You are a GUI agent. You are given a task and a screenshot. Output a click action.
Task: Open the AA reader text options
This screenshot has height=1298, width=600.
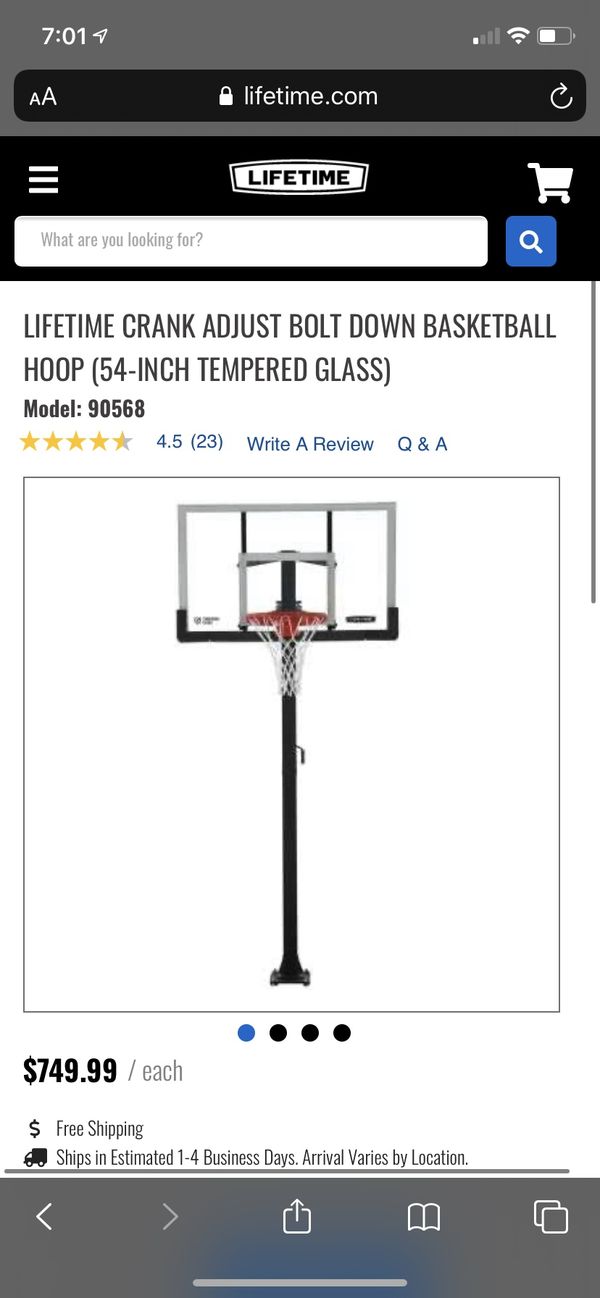tap(43, 97)
